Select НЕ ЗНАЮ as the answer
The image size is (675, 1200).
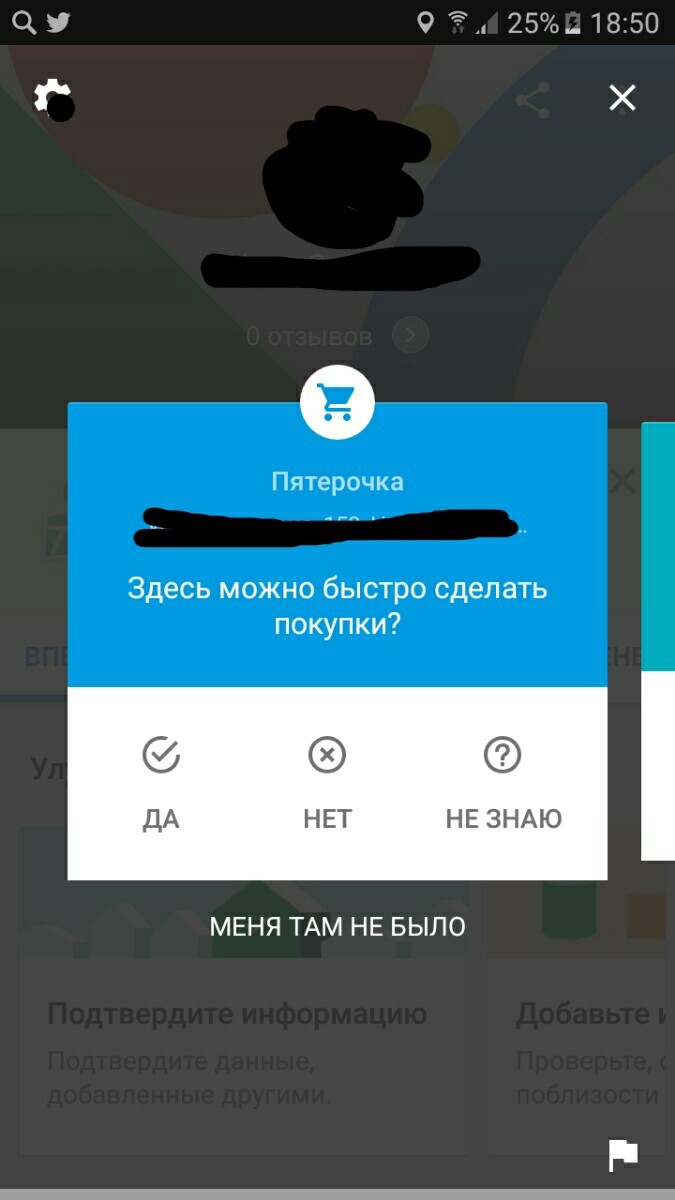pos(503,783)
